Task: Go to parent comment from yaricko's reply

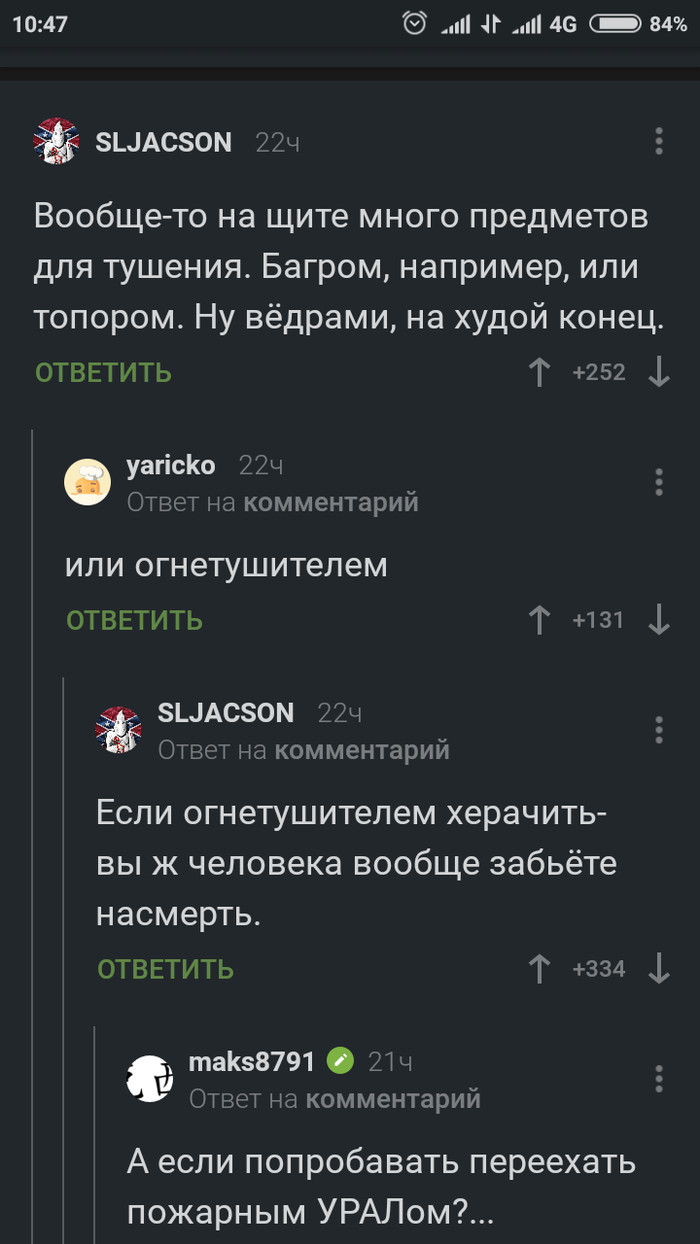Action: coord(330,503)
